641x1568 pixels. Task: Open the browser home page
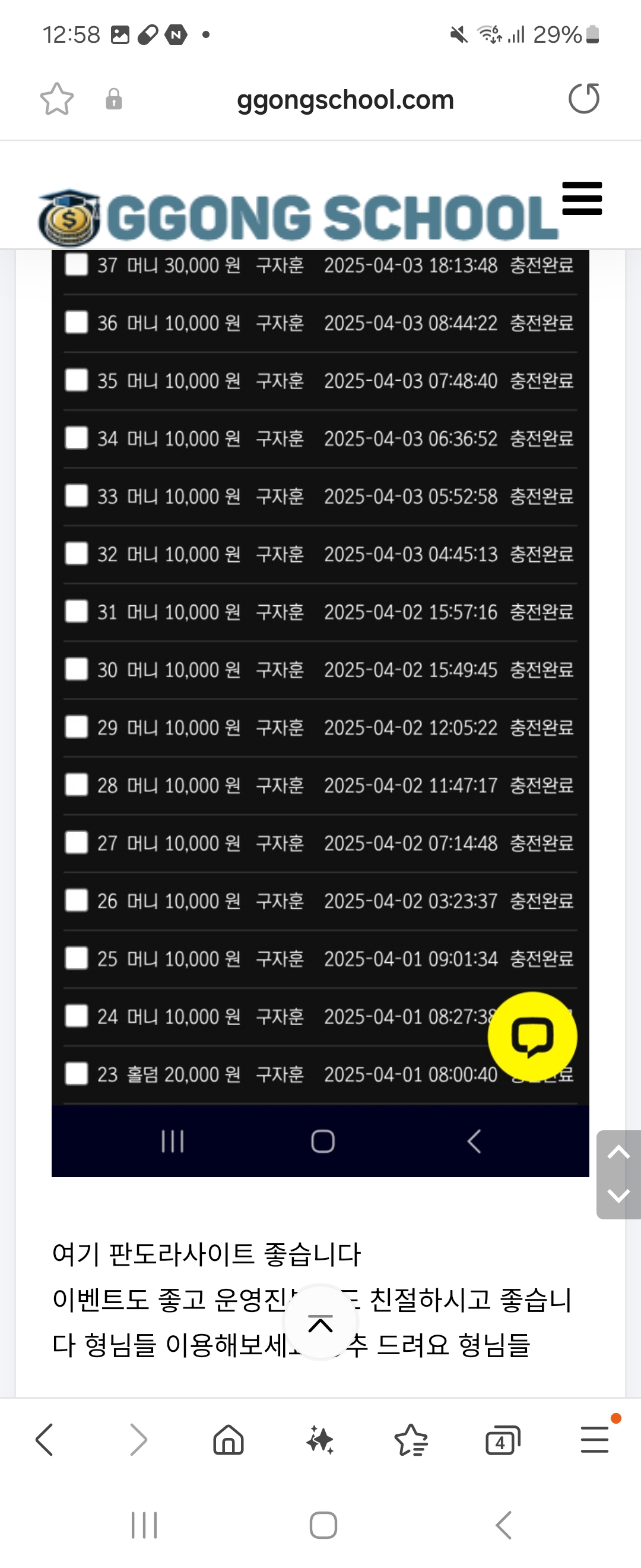tap(229, 1440)
